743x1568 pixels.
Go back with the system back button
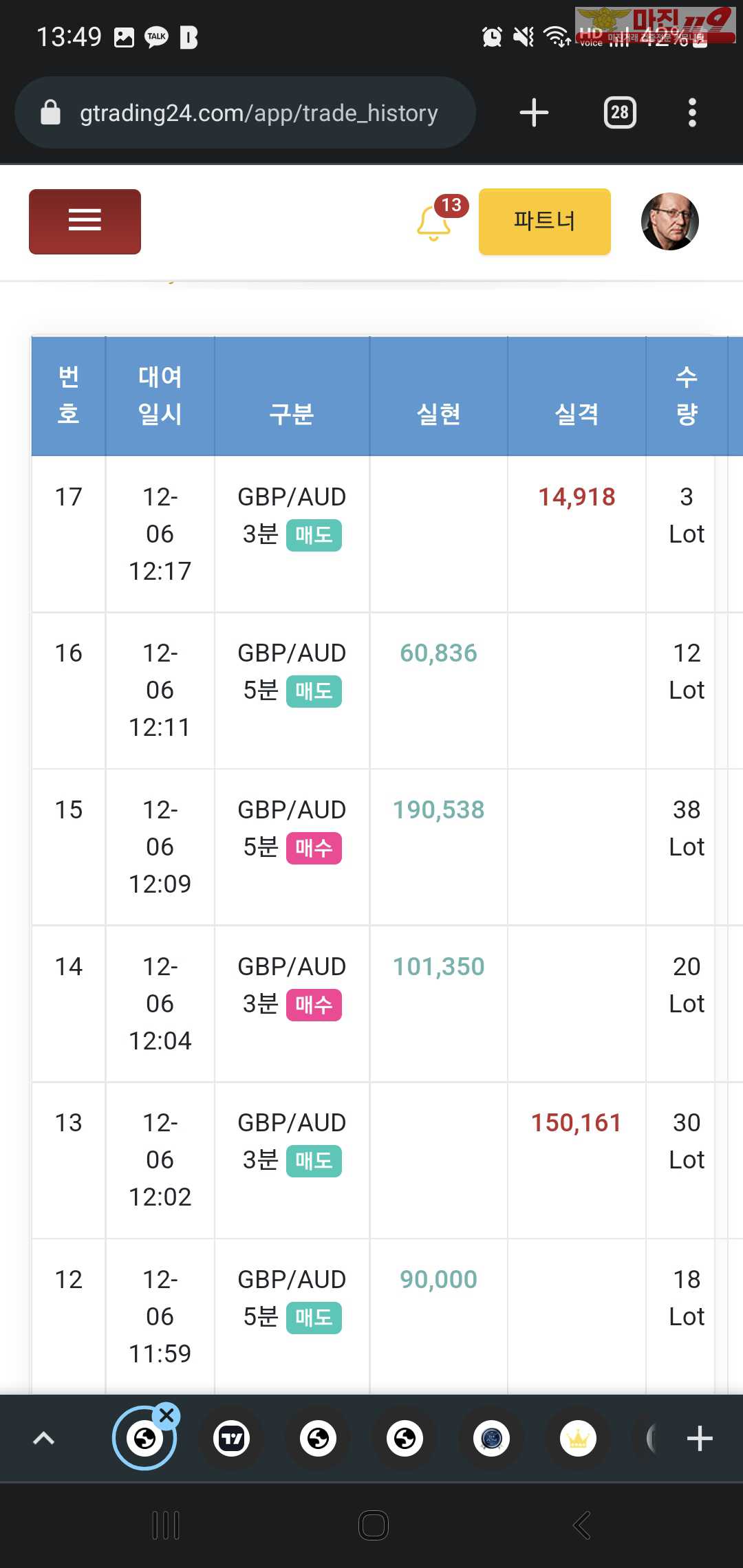pyautogui.click(x=581, y=1525)
